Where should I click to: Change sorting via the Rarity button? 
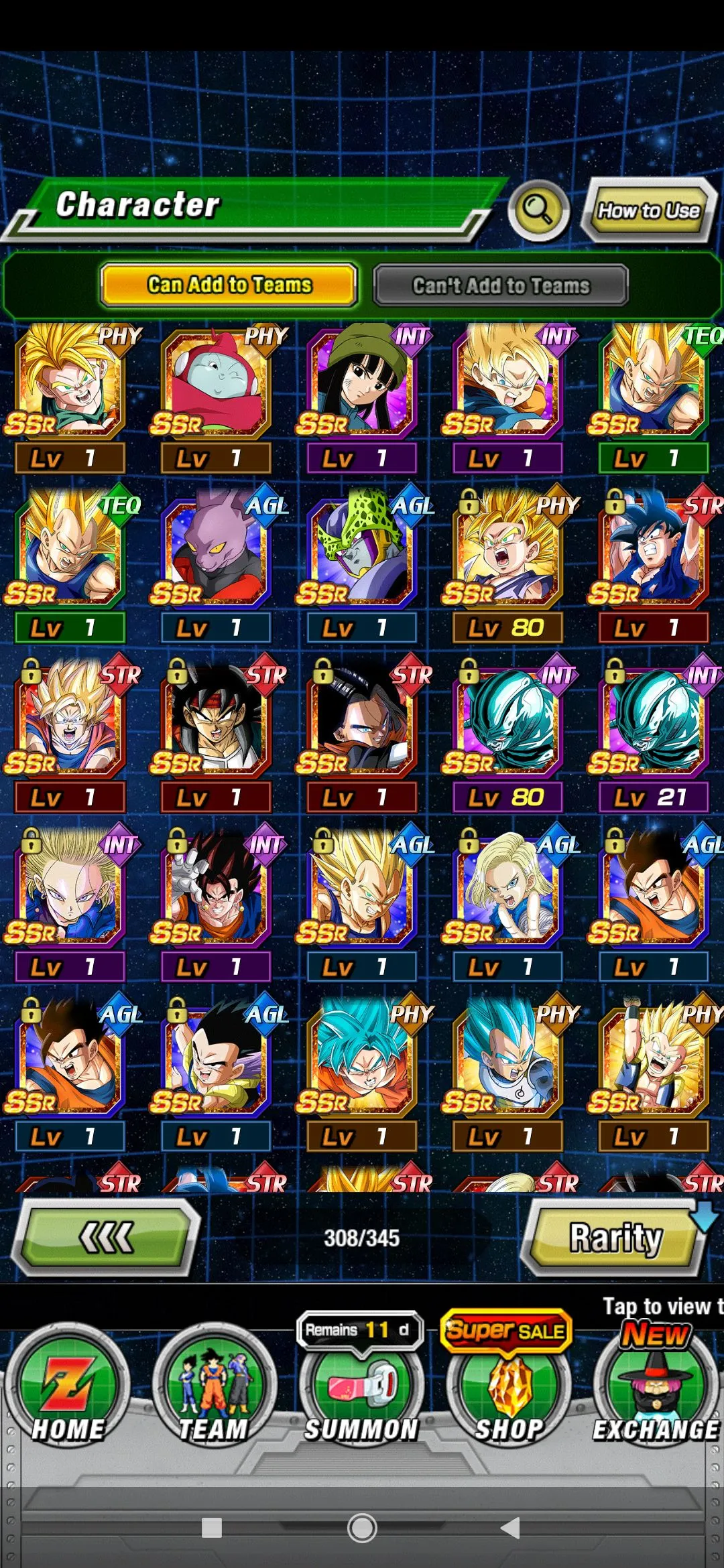click(615, 1237)
